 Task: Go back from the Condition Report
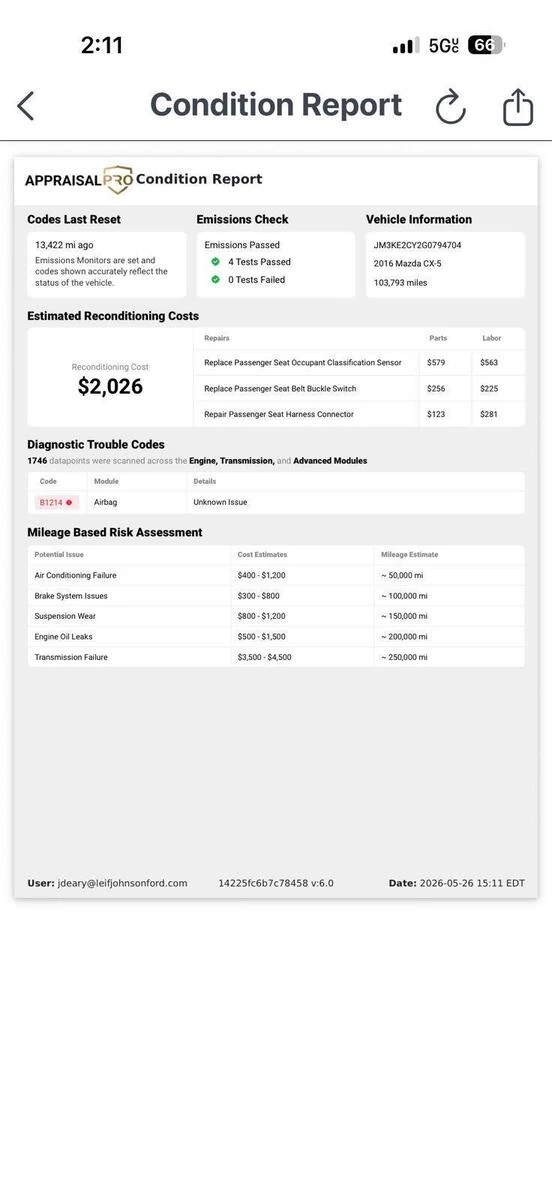(x=26, y=106)
